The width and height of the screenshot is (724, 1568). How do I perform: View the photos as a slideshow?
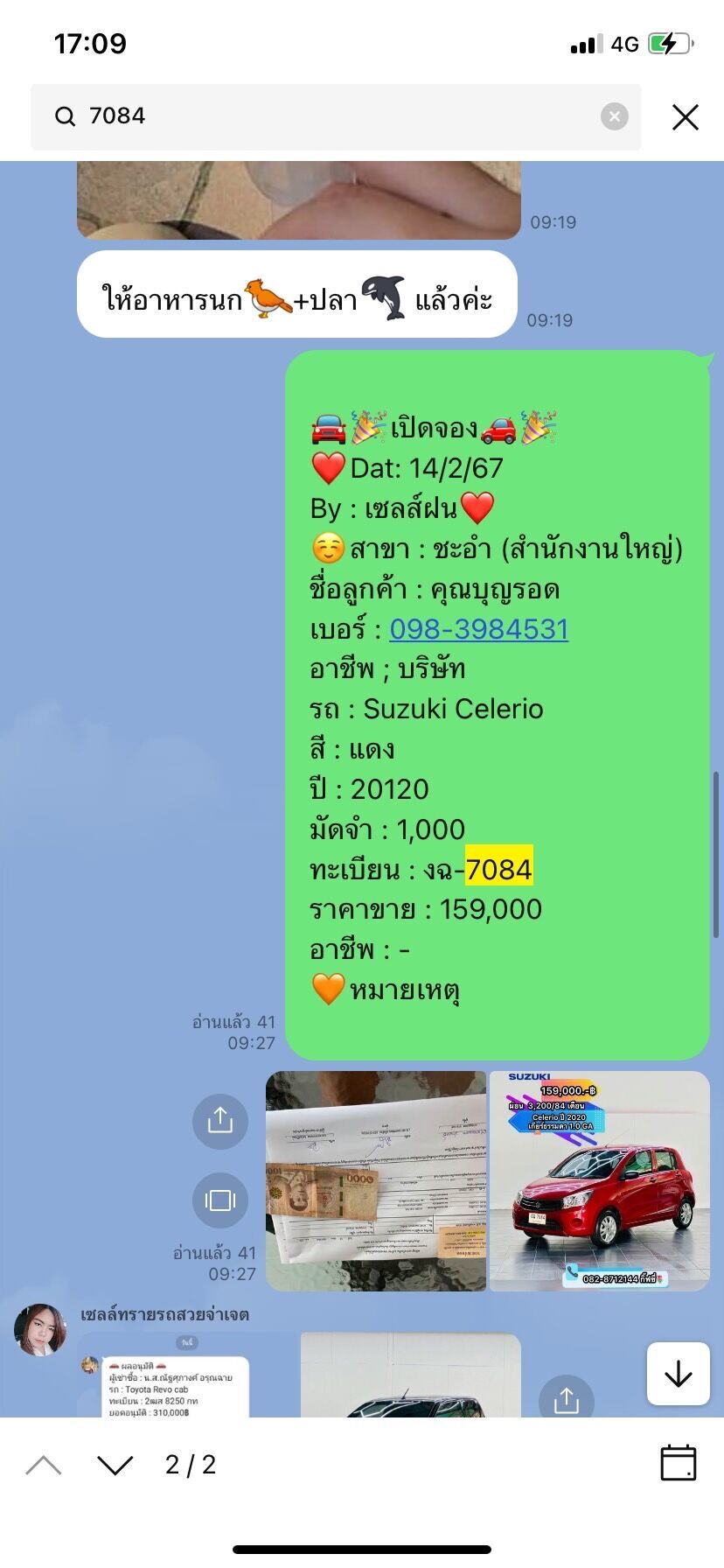pyautogui.click(x=220, y=1200)
